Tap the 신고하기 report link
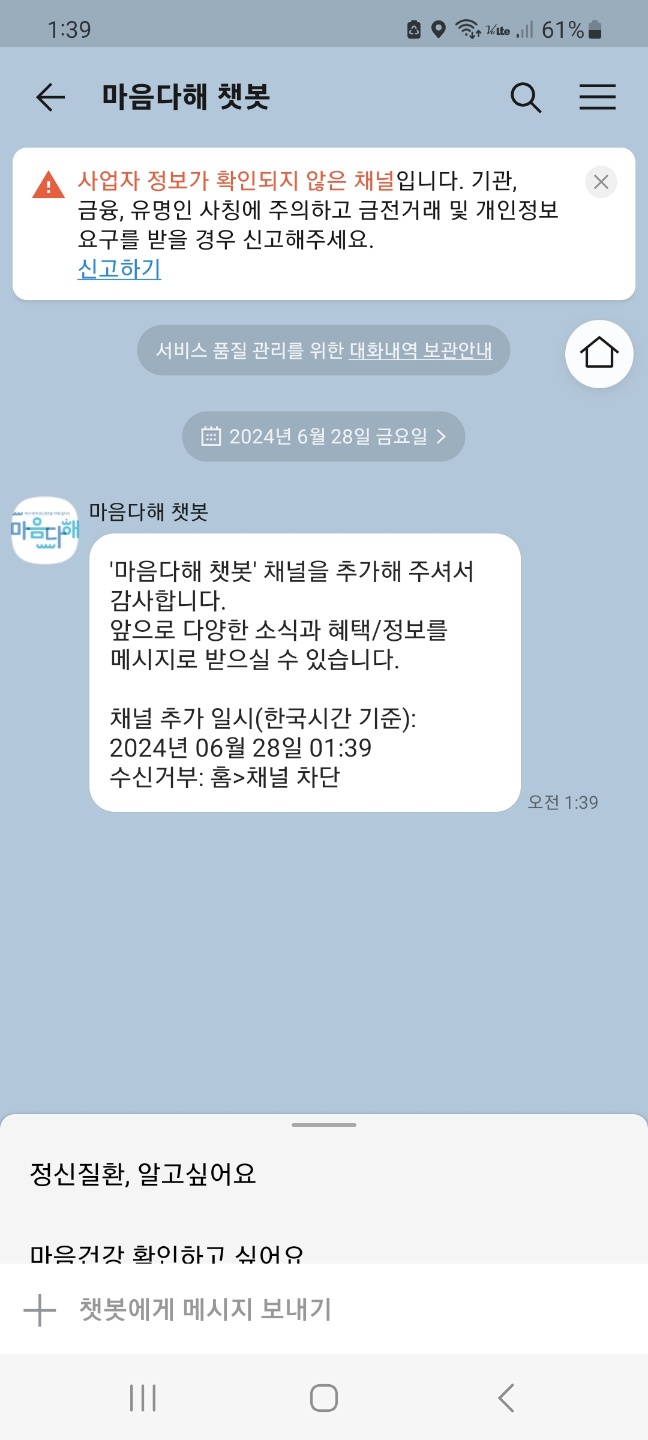Image resolution: width=648 pixels, height=1440 pixels. [119, 269]
